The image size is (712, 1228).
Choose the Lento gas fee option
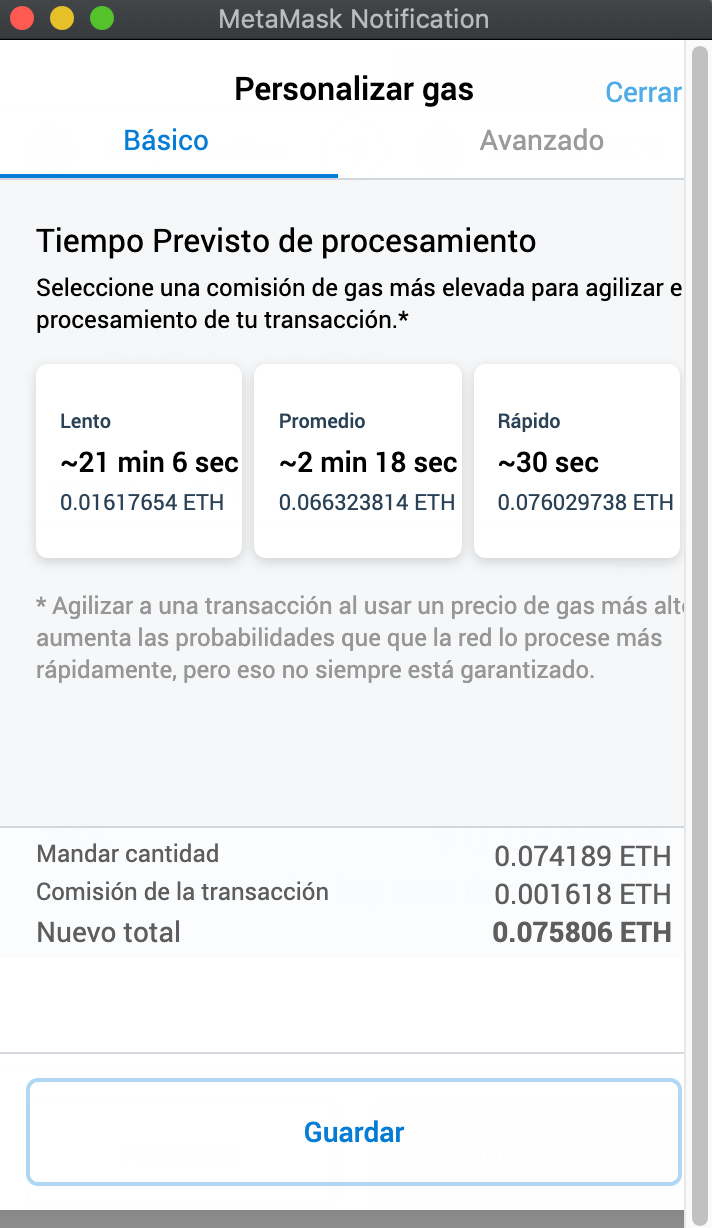click(139, 460)
